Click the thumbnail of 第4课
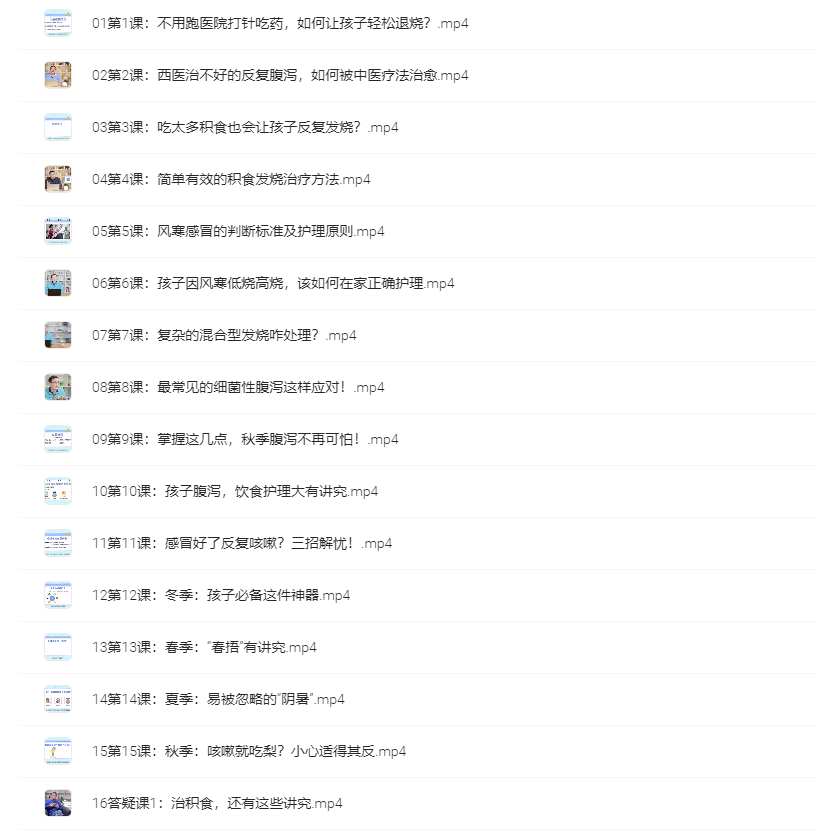 (x=57, y=179)
